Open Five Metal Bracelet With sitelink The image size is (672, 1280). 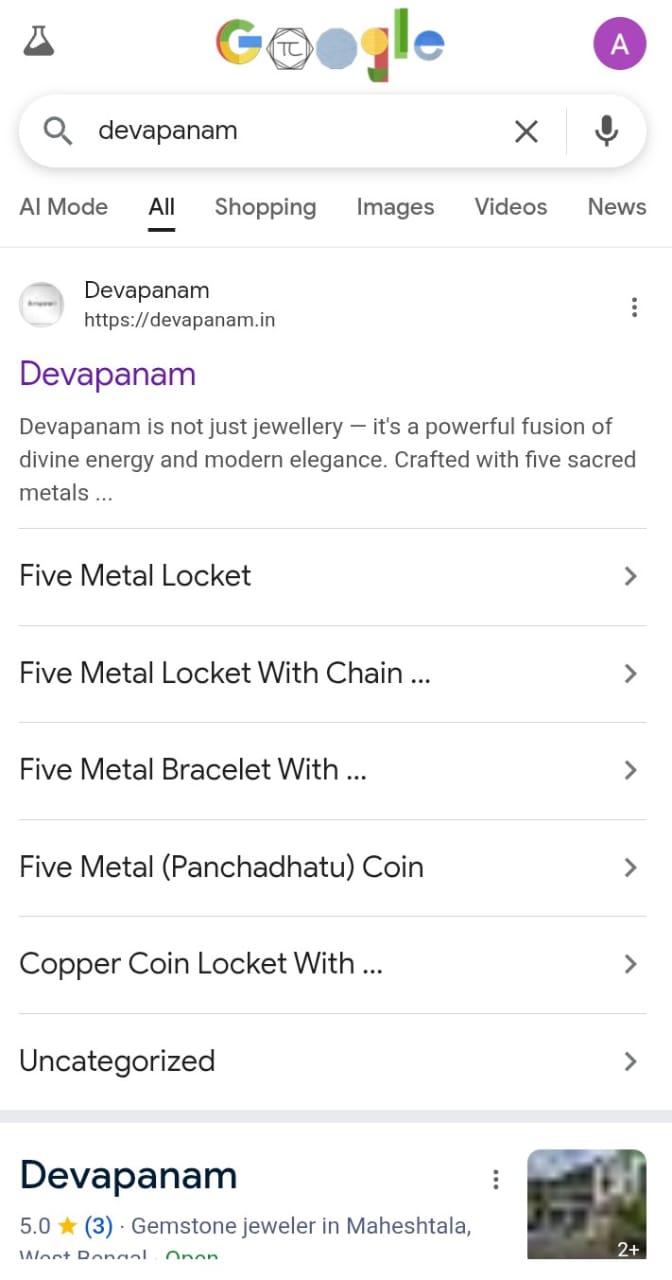330,770
